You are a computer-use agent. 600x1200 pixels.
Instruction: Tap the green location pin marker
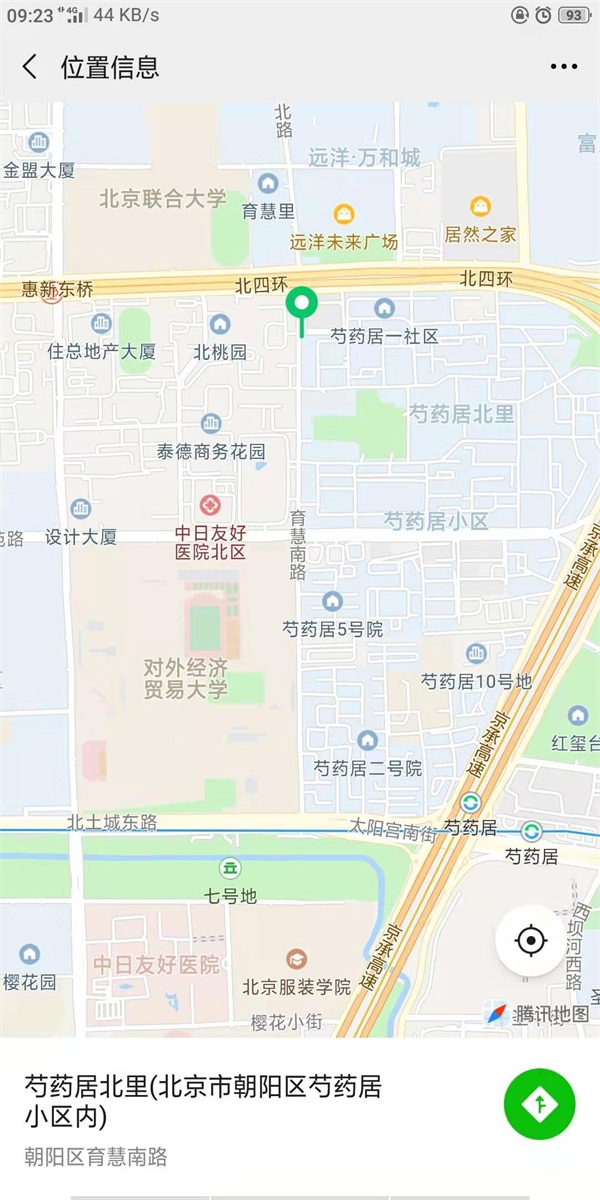coord(301,304)
